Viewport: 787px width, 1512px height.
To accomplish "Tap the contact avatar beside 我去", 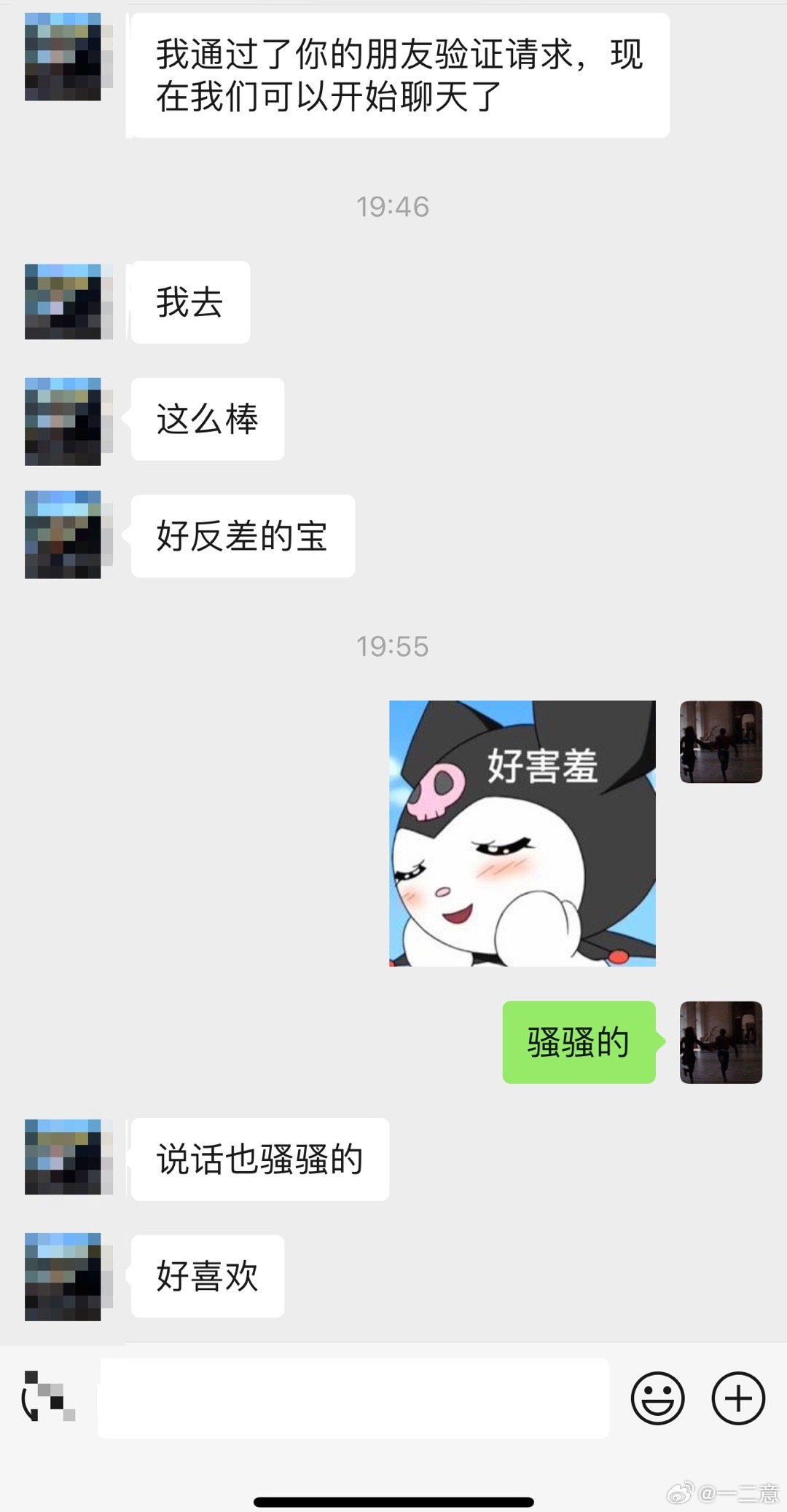I will [63, 302].
